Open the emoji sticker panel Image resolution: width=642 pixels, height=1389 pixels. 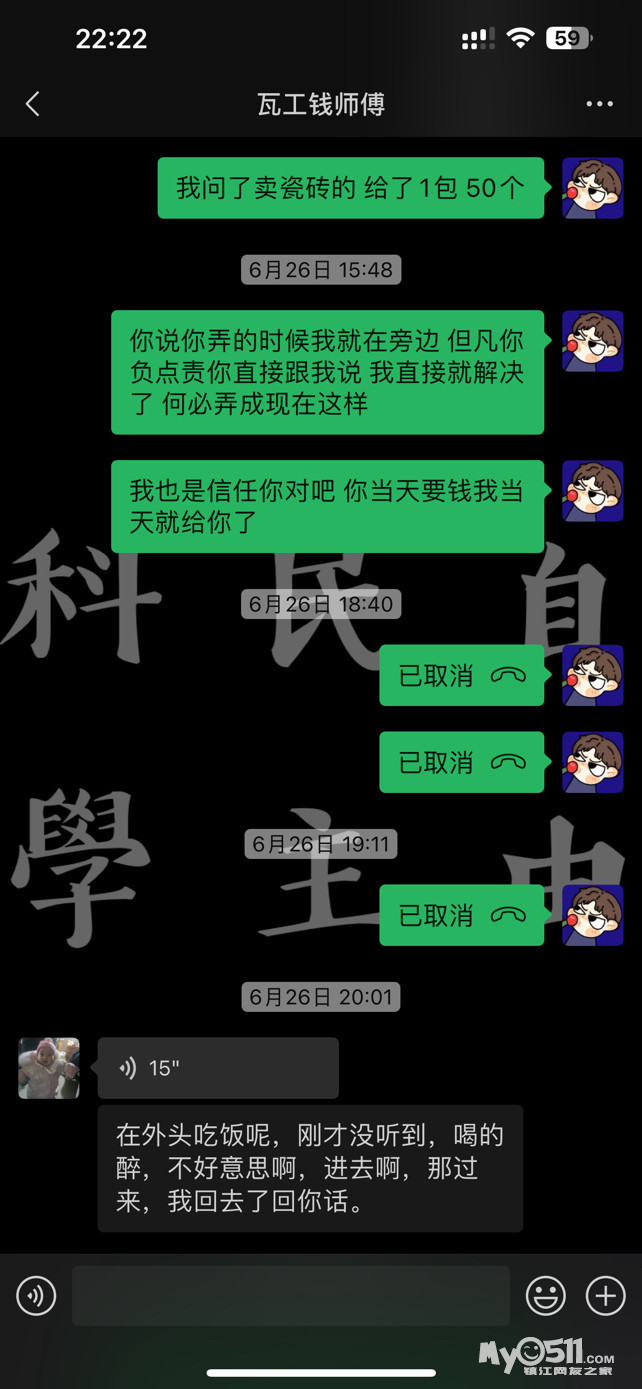pyautogui.click(x=545, y=1297)
